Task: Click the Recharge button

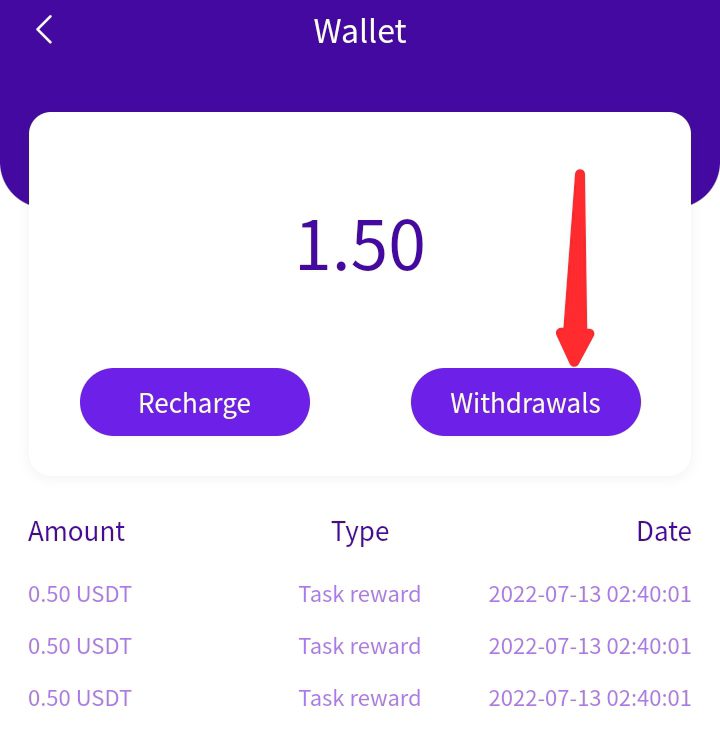Action: tap(195, 402)
